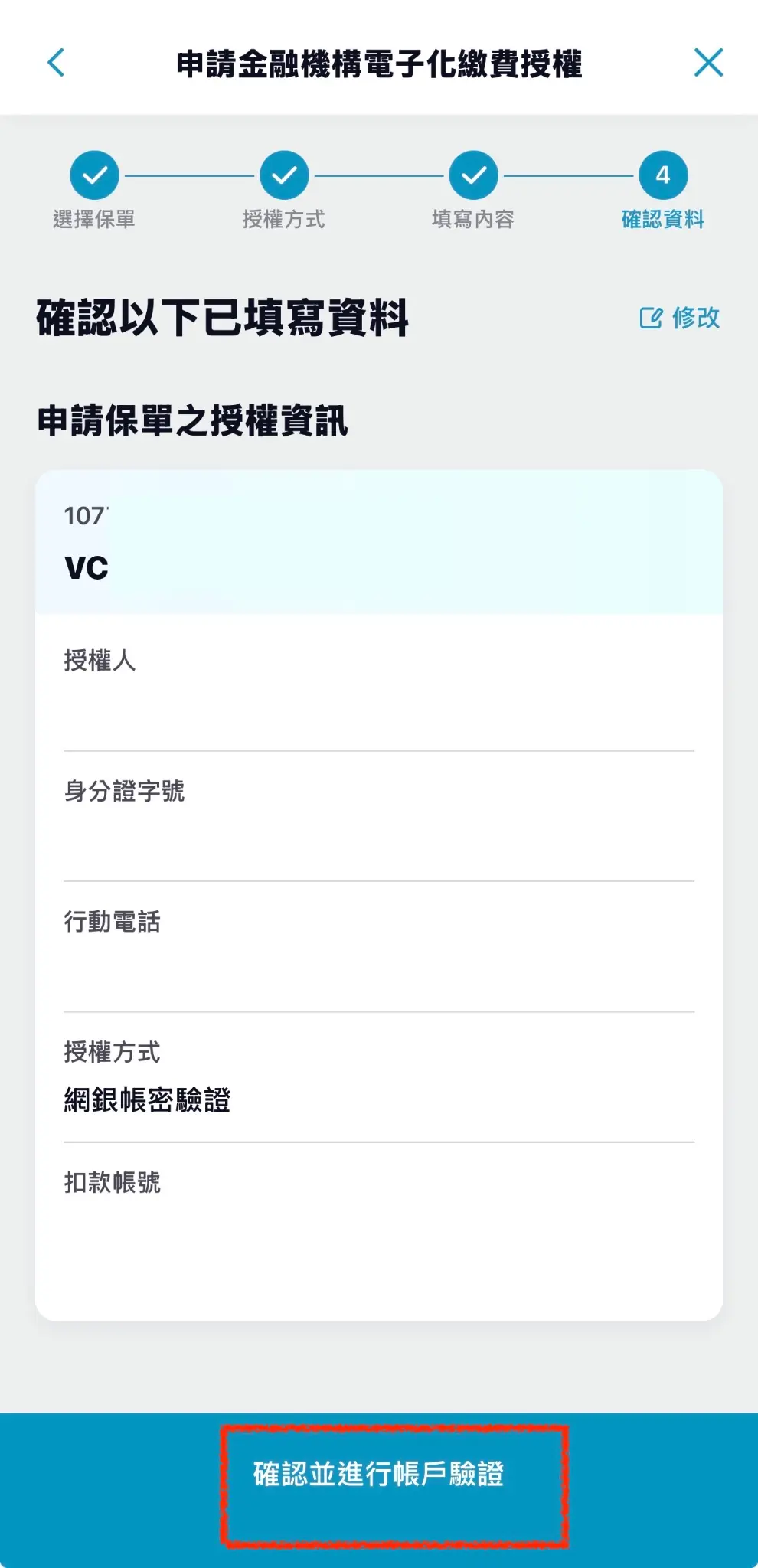Tap the policy card starting with VC
Image resolution: width=758 pixels, height=1568 pixels.
click(x=379, y=544)
